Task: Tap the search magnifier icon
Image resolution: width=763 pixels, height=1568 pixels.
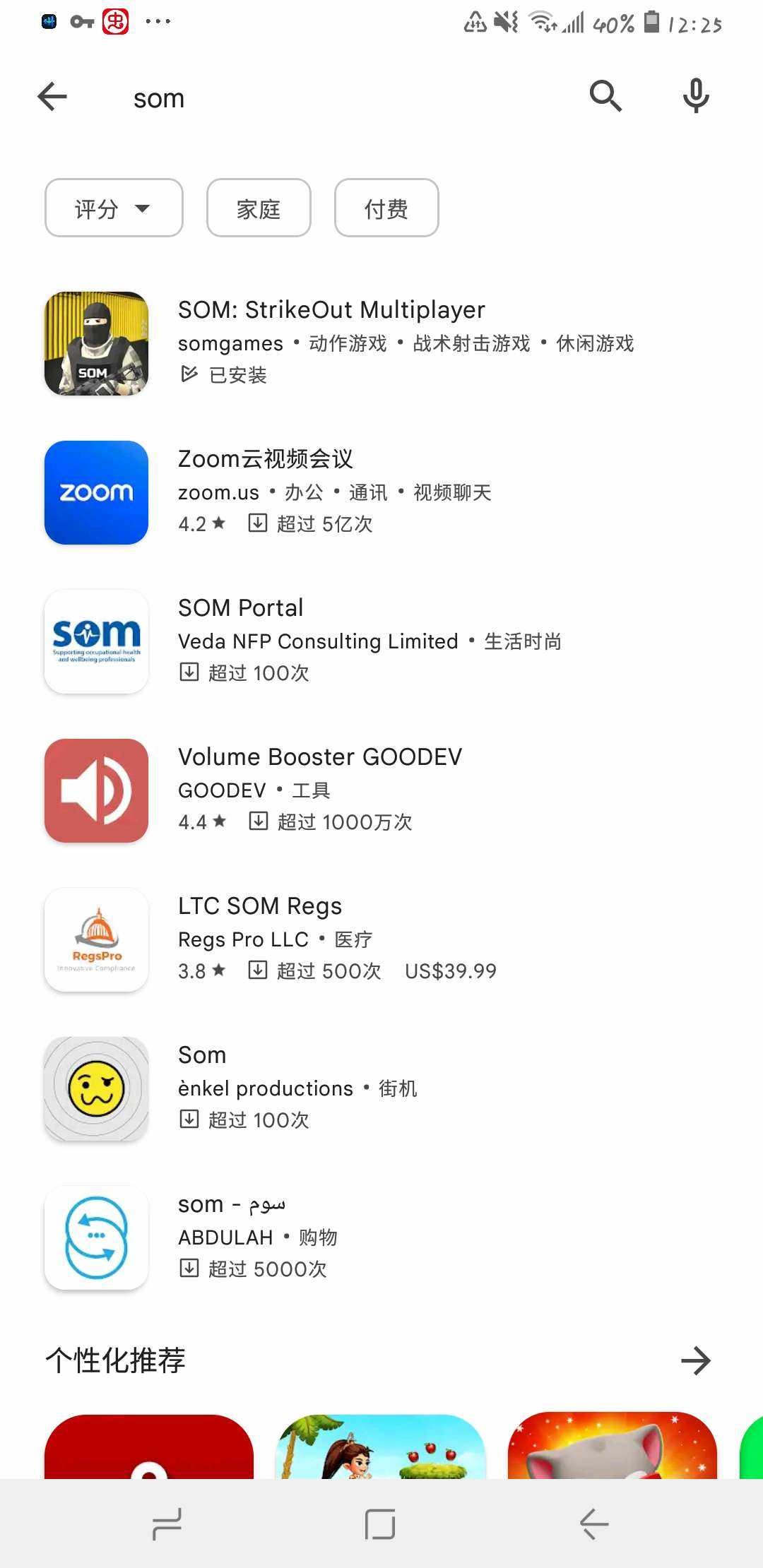Action: [x=605, y=97]
